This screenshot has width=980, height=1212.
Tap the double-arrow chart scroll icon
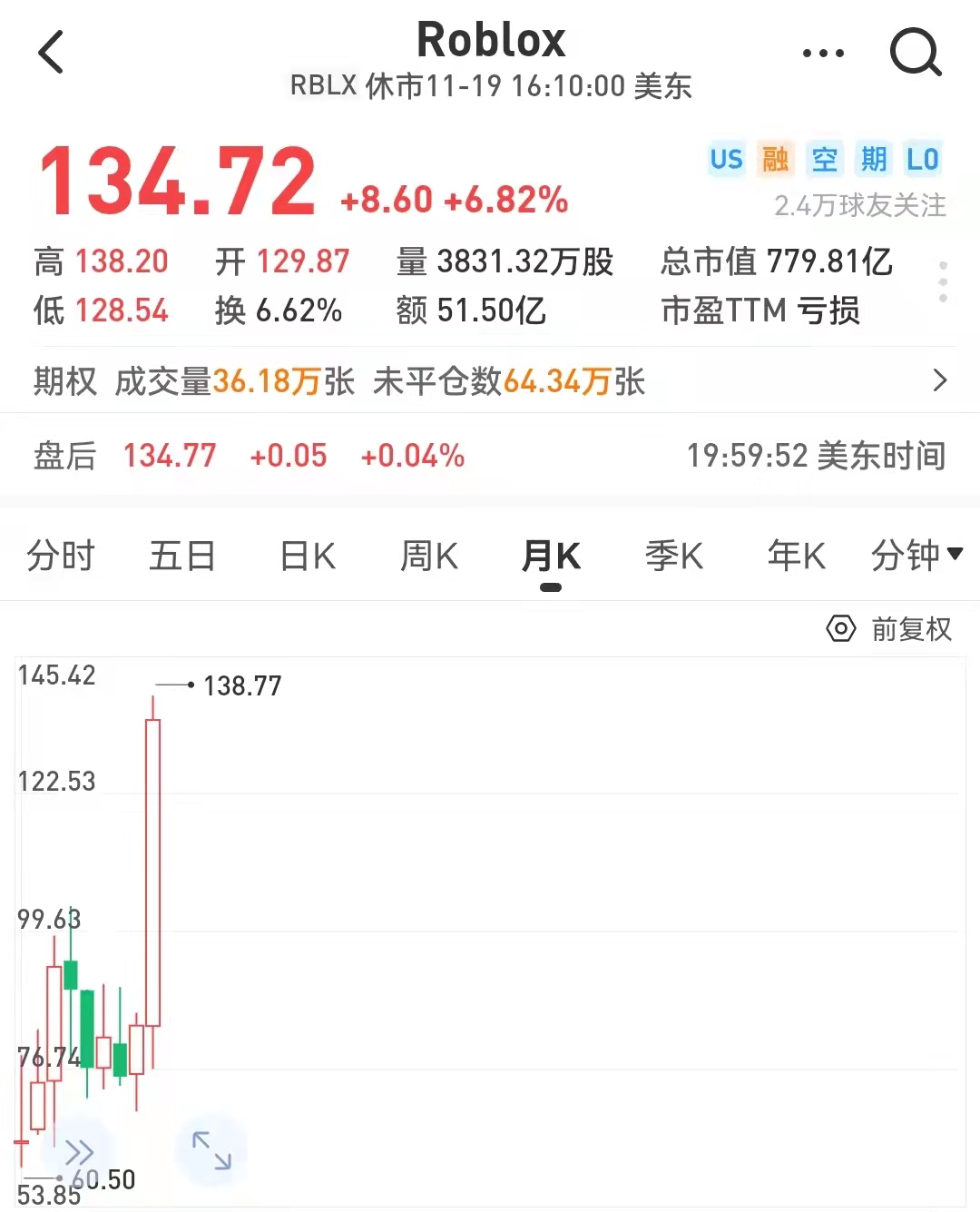(79, 1152)
